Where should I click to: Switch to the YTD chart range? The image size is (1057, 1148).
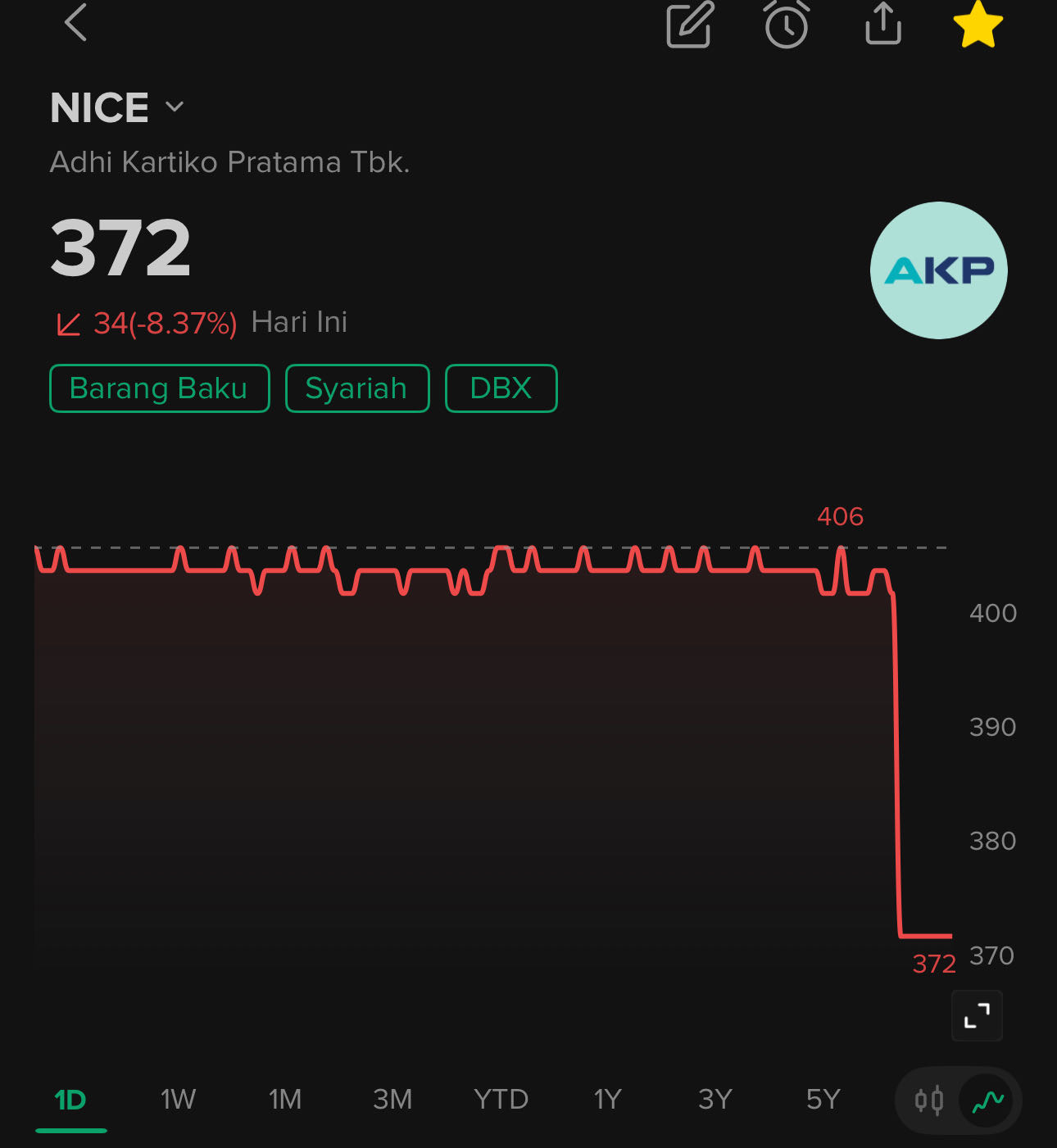(501, 1100)
